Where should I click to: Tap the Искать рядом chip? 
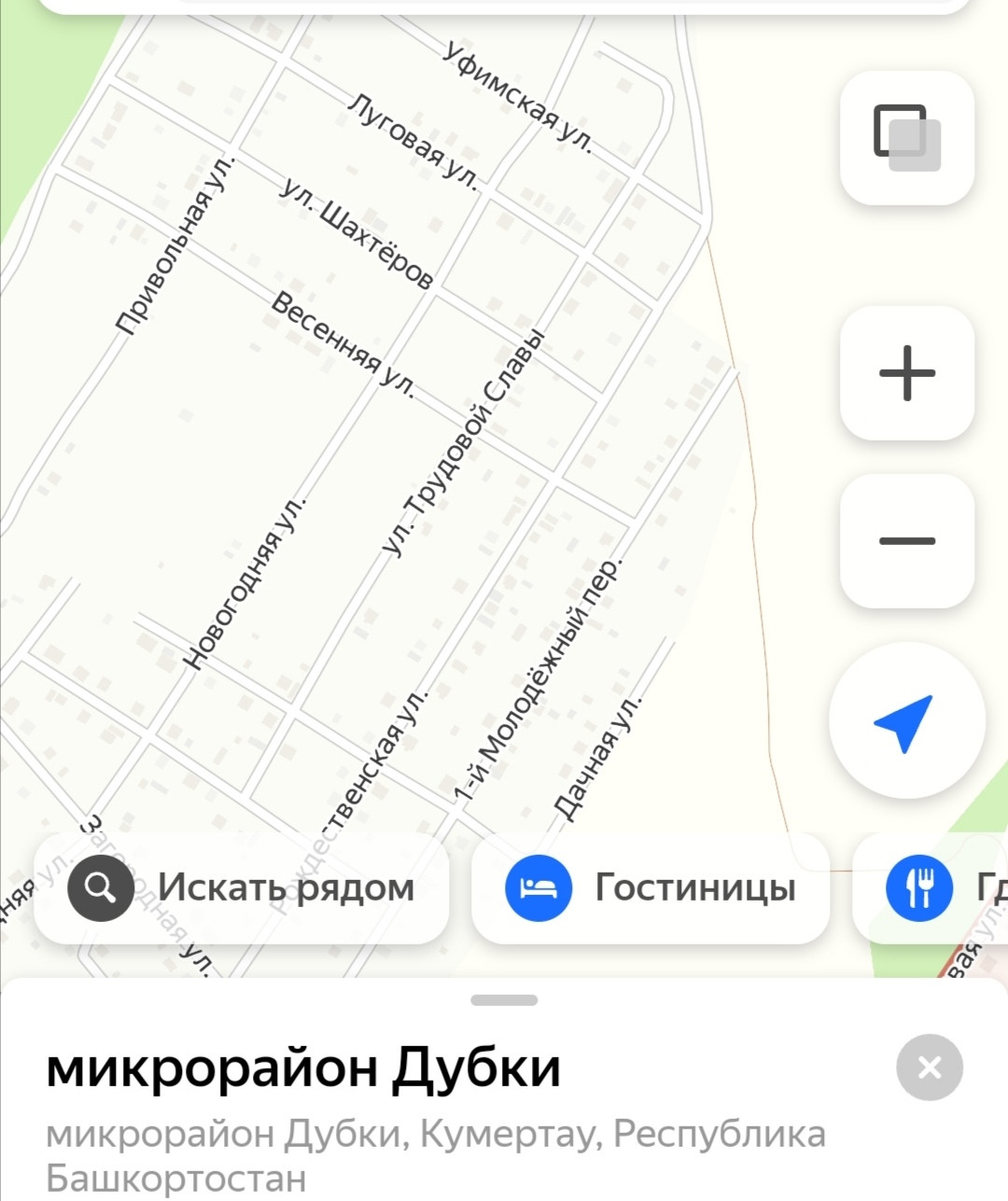point(242,887)
